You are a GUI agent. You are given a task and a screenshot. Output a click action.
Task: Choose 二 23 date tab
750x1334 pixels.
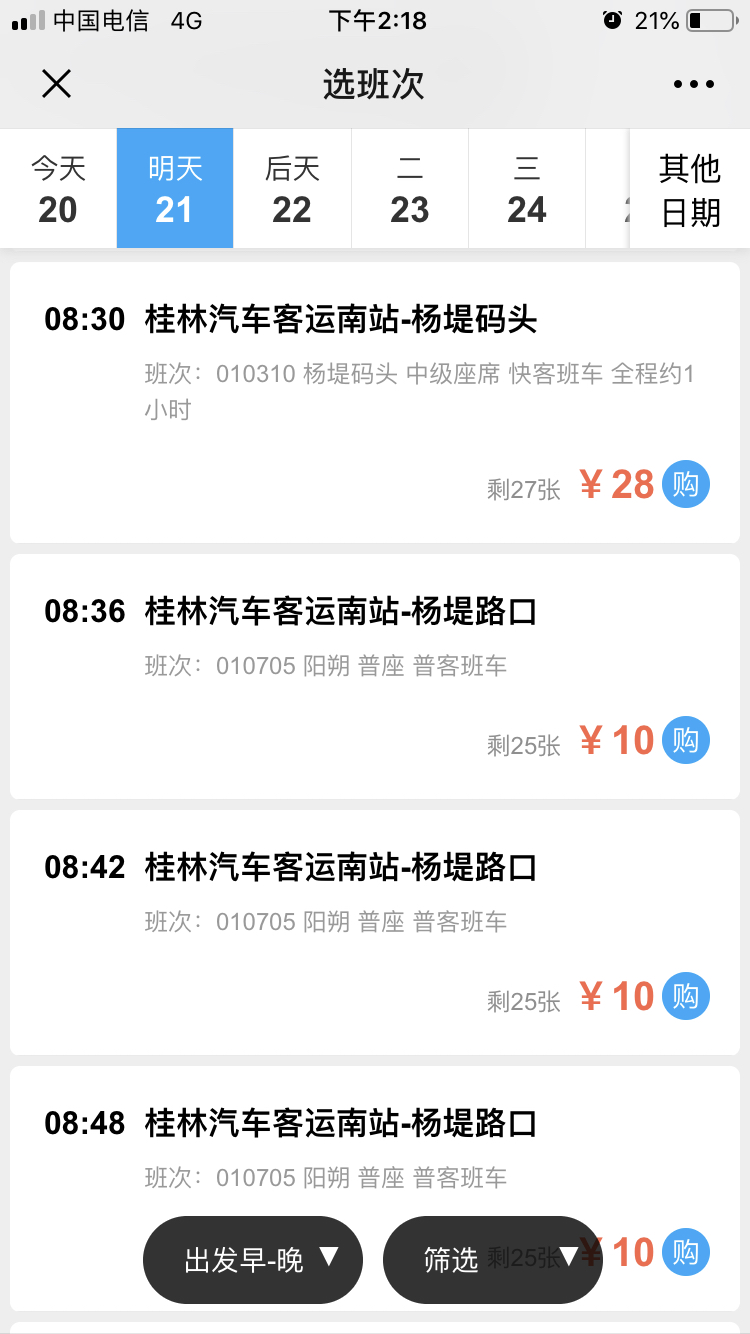410,189
